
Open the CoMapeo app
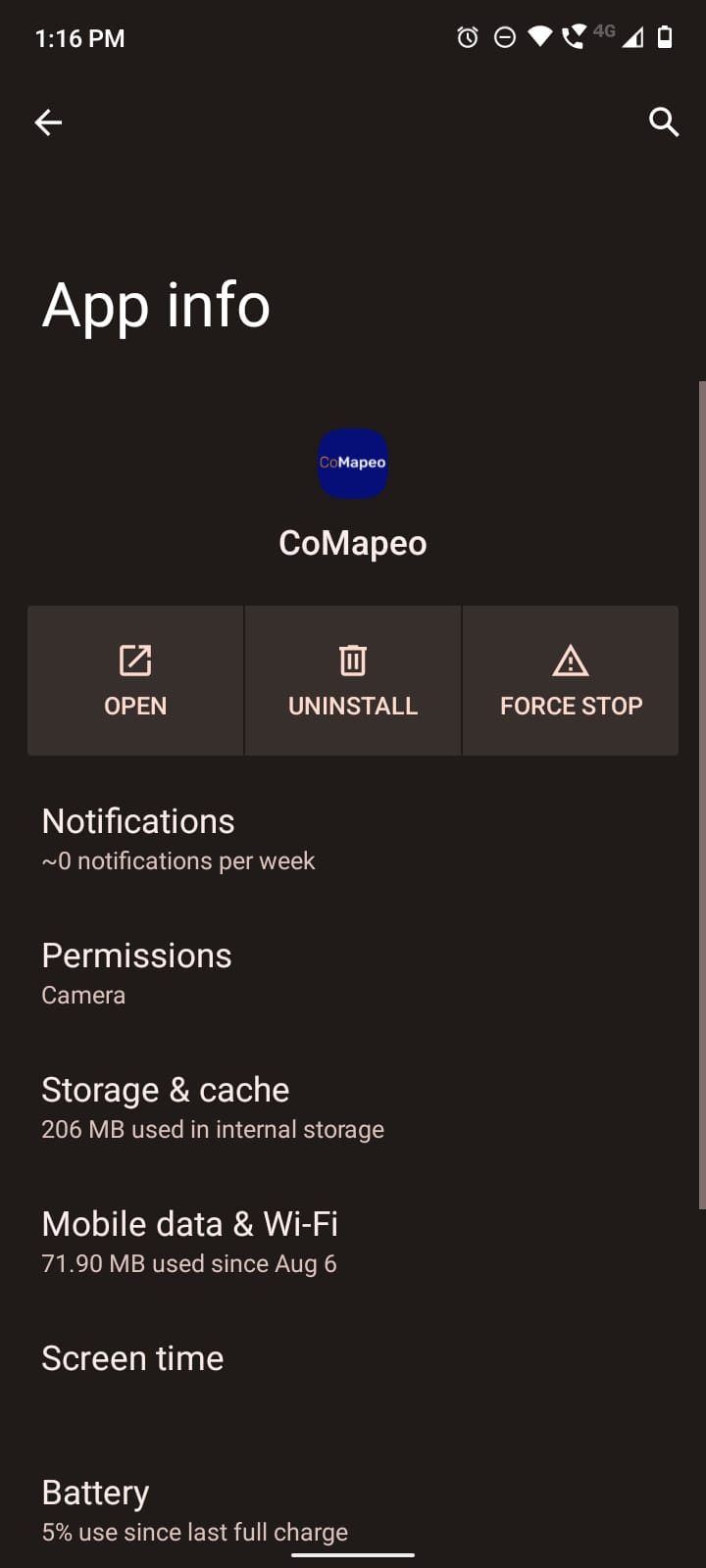(135, 680)
